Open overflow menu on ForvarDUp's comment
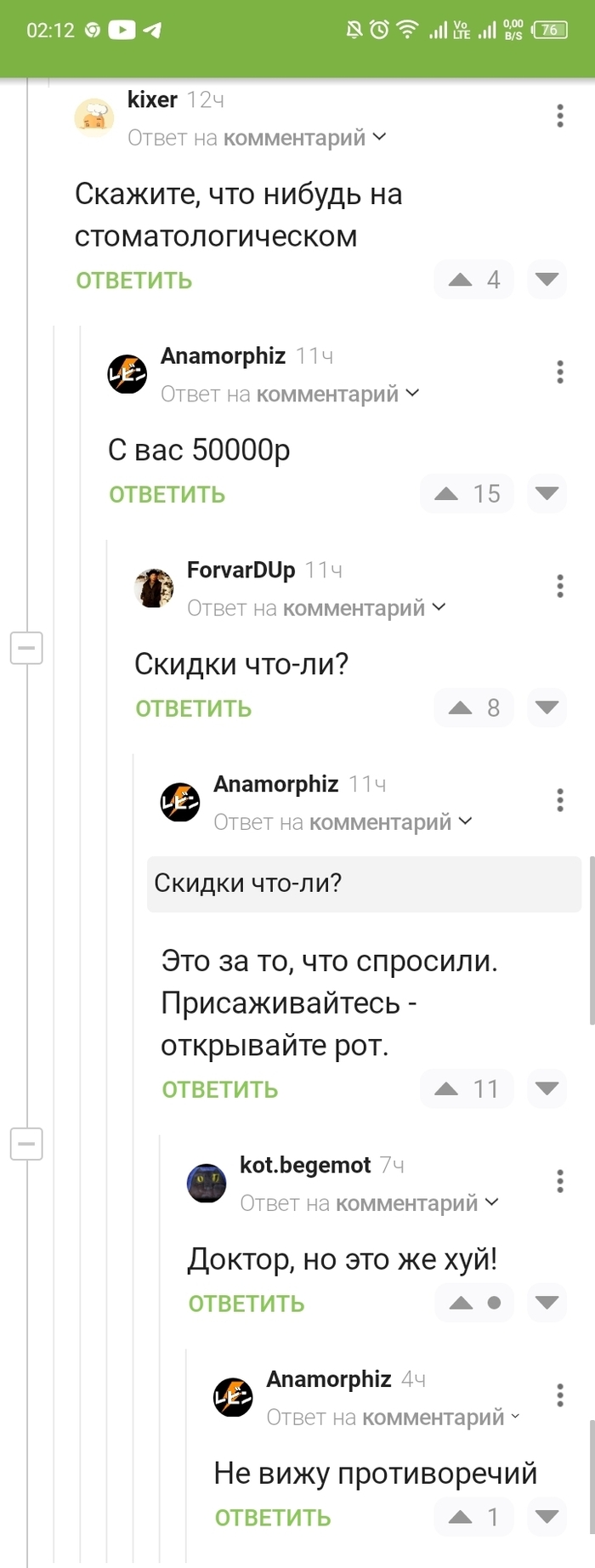This screenshot has width=595, height=1568. click(559, 586)
